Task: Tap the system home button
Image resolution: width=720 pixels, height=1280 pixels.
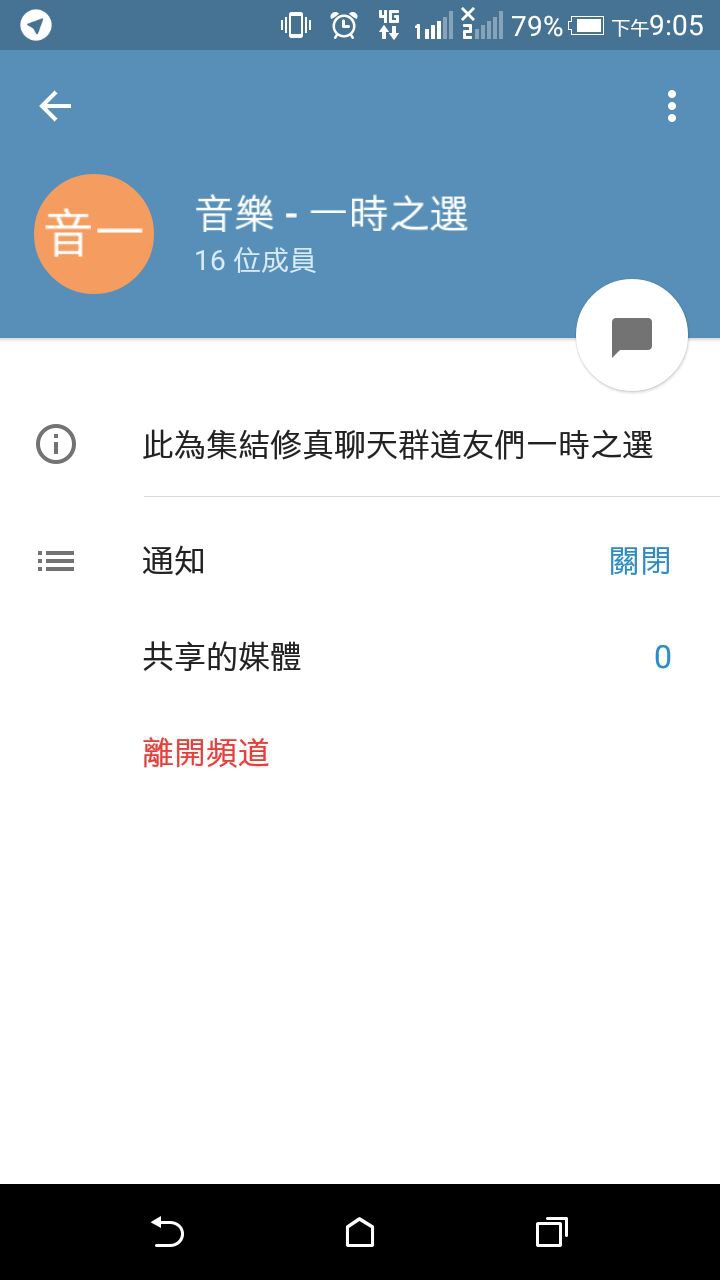Action: point(360,1232)
